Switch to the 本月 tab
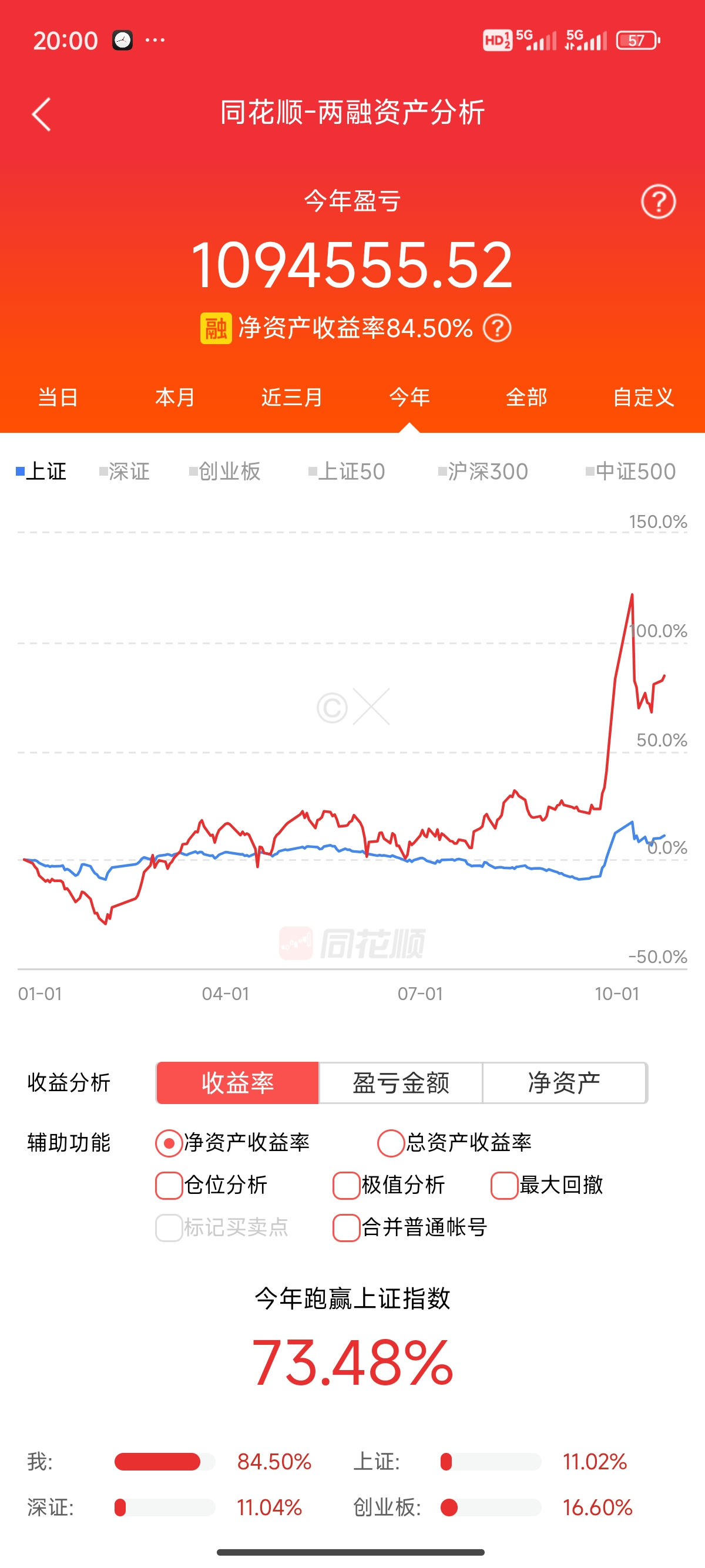705x1568 pixels. [175, 398]
